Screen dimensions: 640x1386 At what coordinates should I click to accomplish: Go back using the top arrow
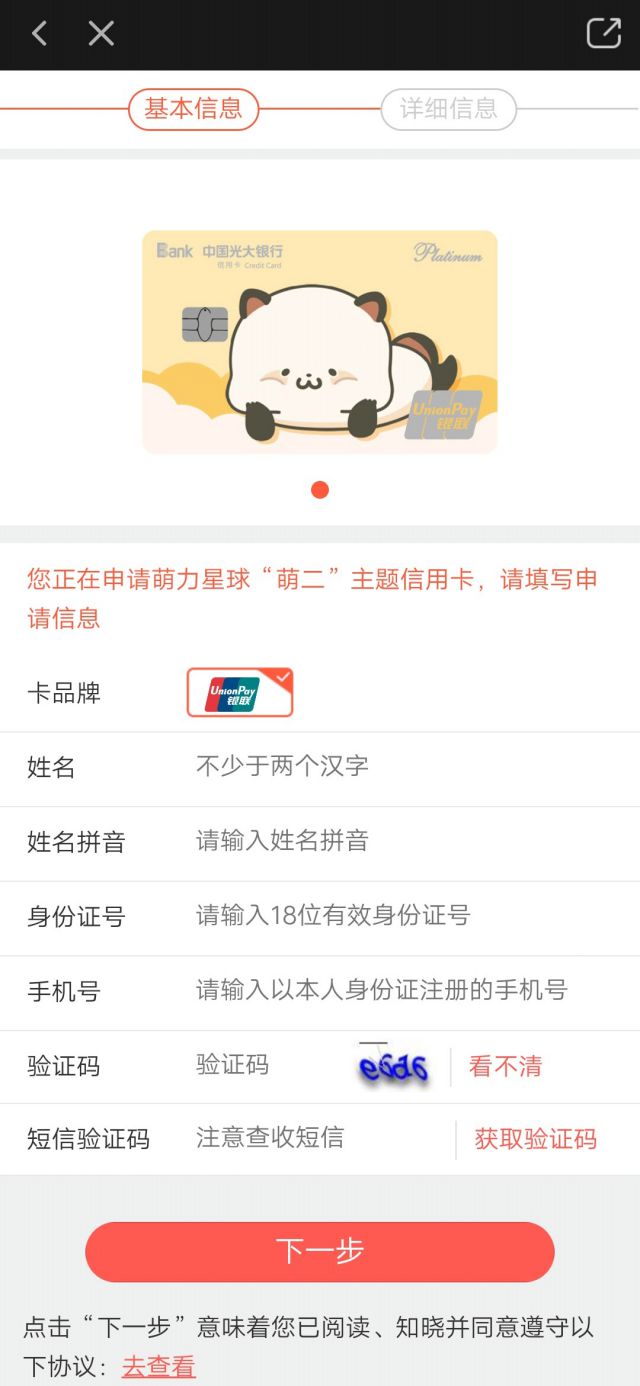[39, 34]
